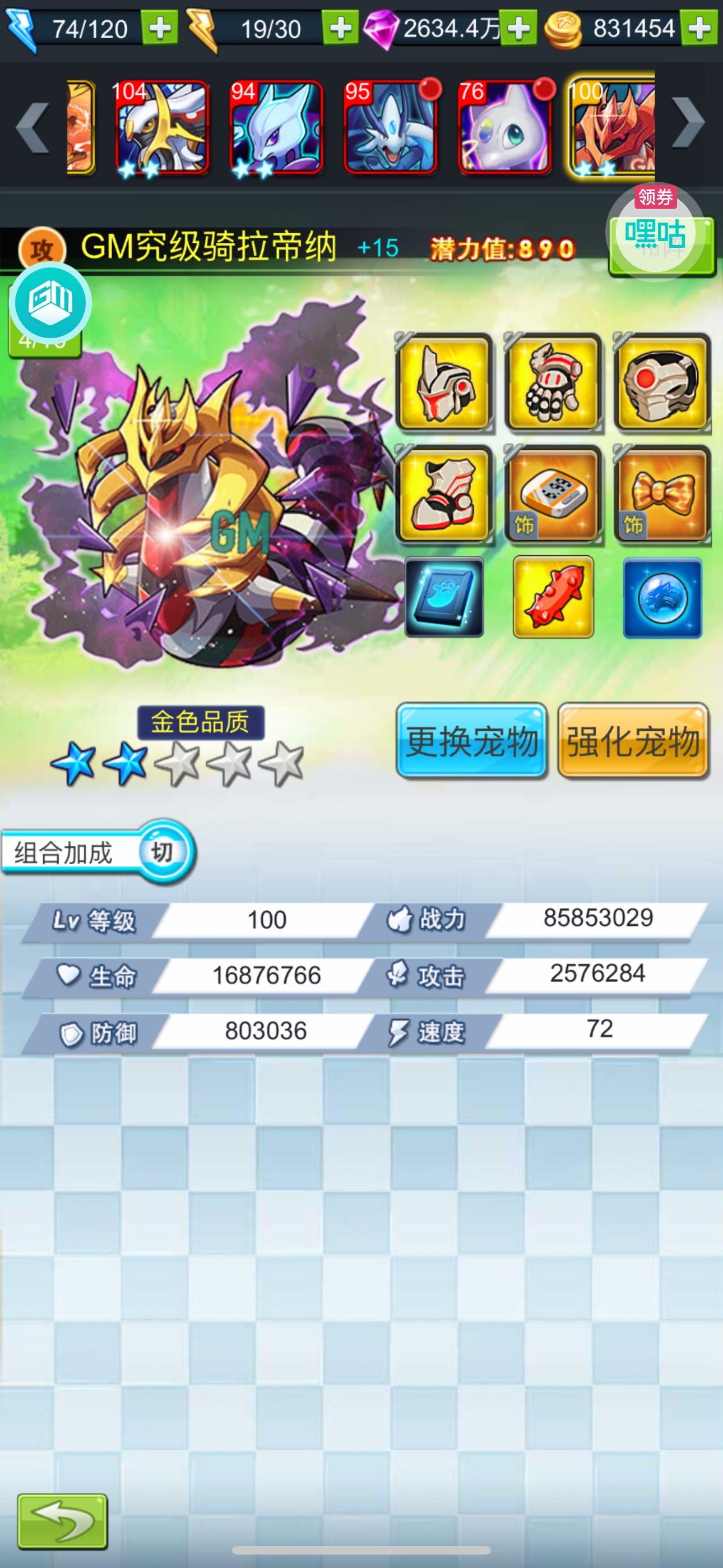The width and height of the screenshot is (723, 1568).
Task: Open the bow tie accessory slot
Action: (x=662, y=495)
